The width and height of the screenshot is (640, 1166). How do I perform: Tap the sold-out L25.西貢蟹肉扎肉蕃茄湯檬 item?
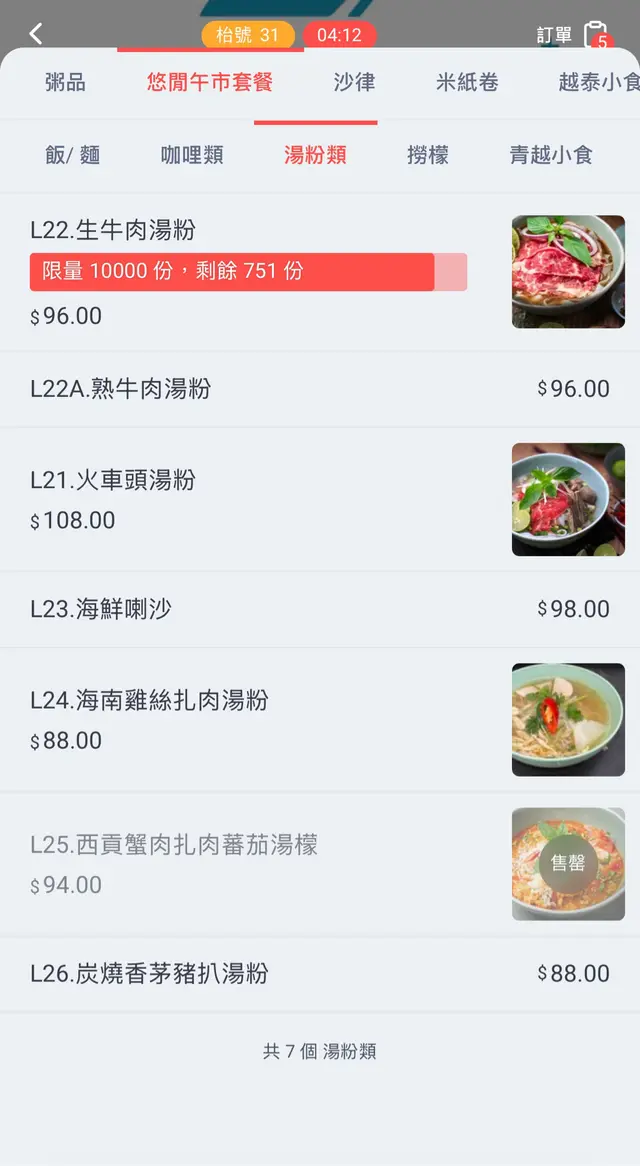pyautogui.click(x=174, y=845)
